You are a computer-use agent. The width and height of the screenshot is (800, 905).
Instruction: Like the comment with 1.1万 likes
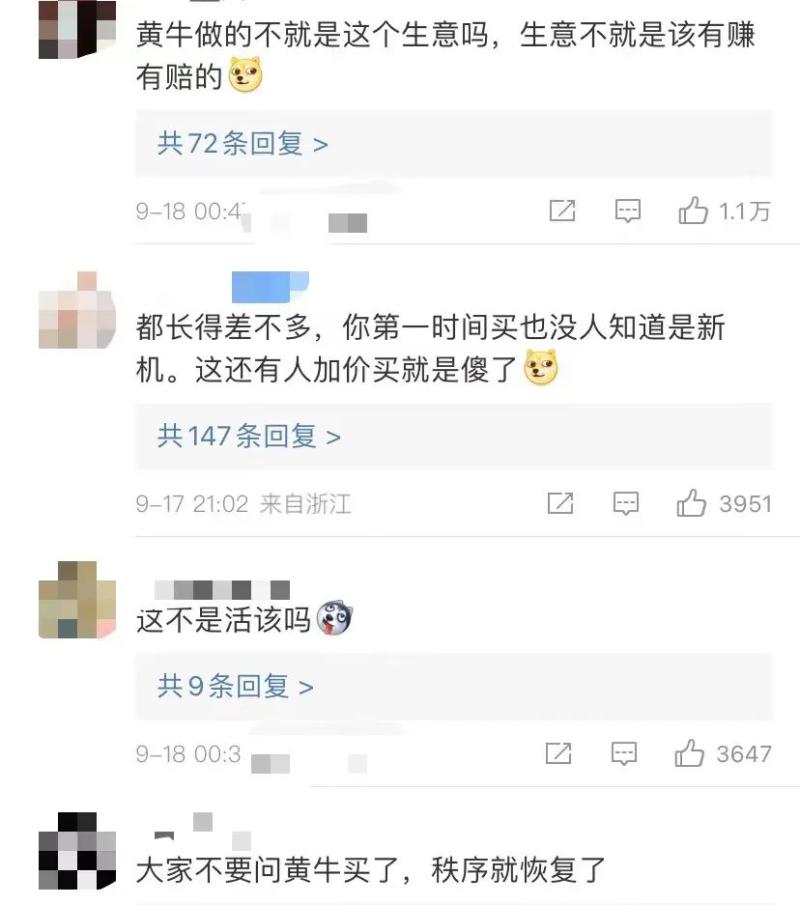(692, 211)
